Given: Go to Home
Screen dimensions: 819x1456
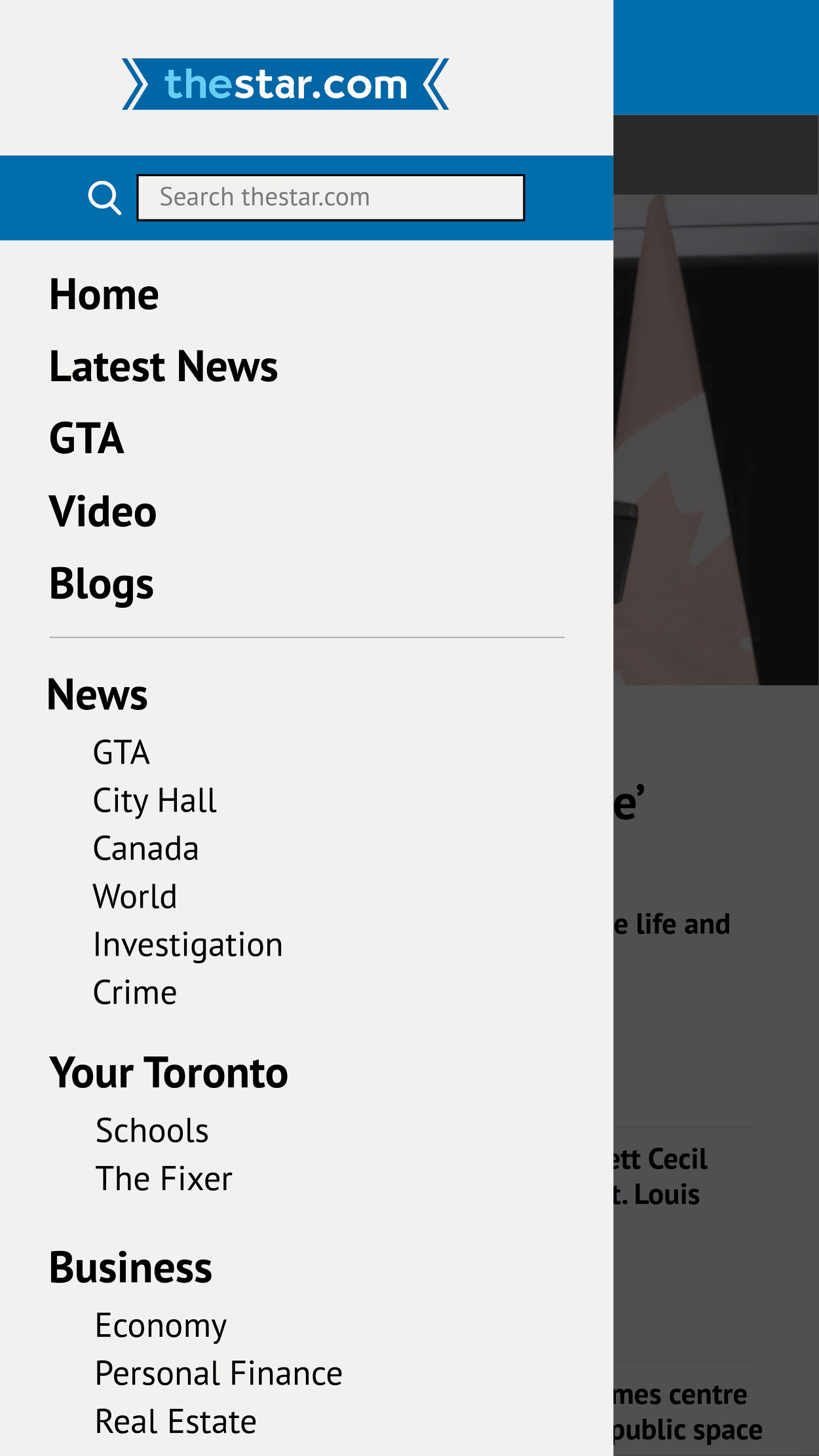Looking at the screenshot, I should click(x=104, y=295).
